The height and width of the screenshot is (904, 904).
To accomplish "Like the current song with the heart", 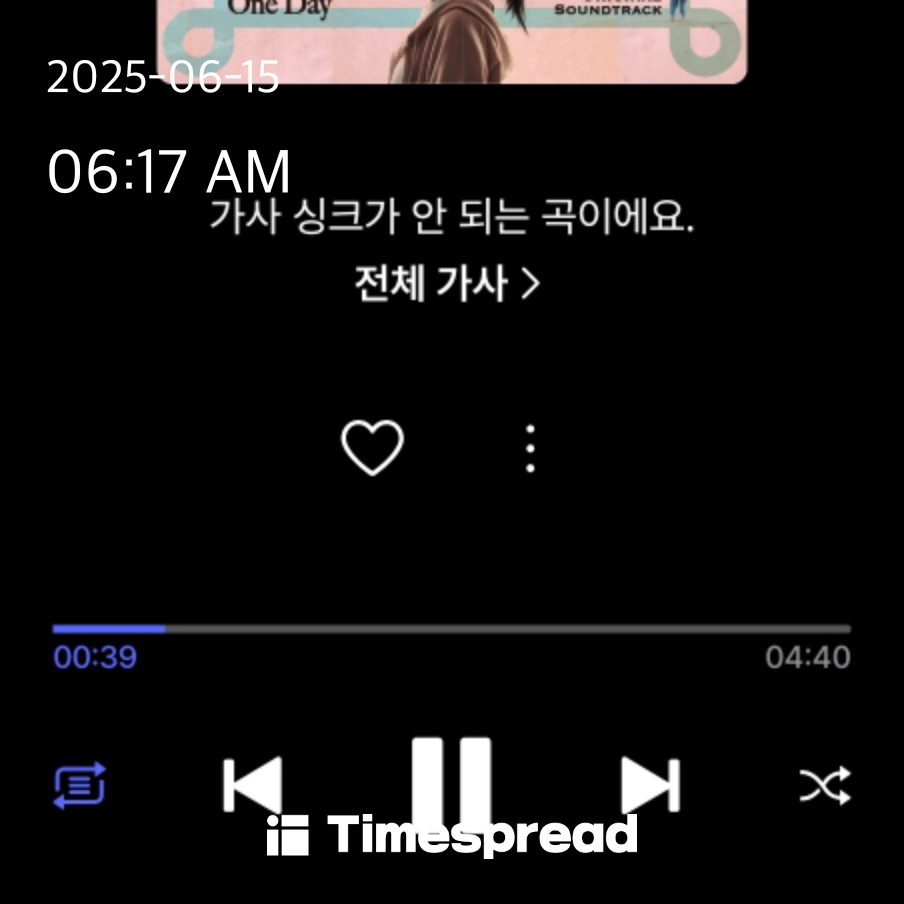I will click(x=372, y=447).
